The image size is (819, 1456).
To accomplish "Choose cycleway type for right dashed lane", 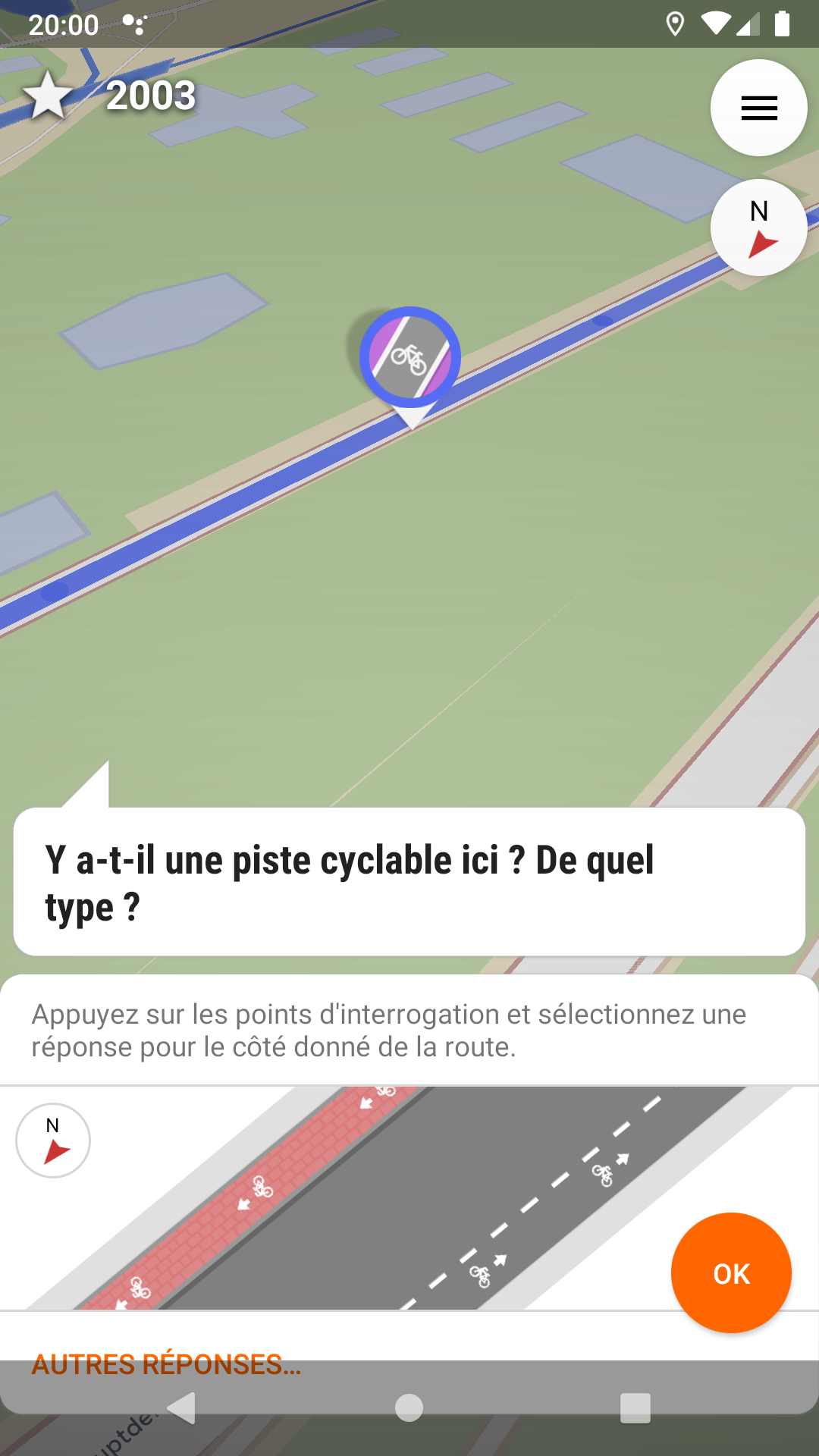I will click(x=546, y=1198).
